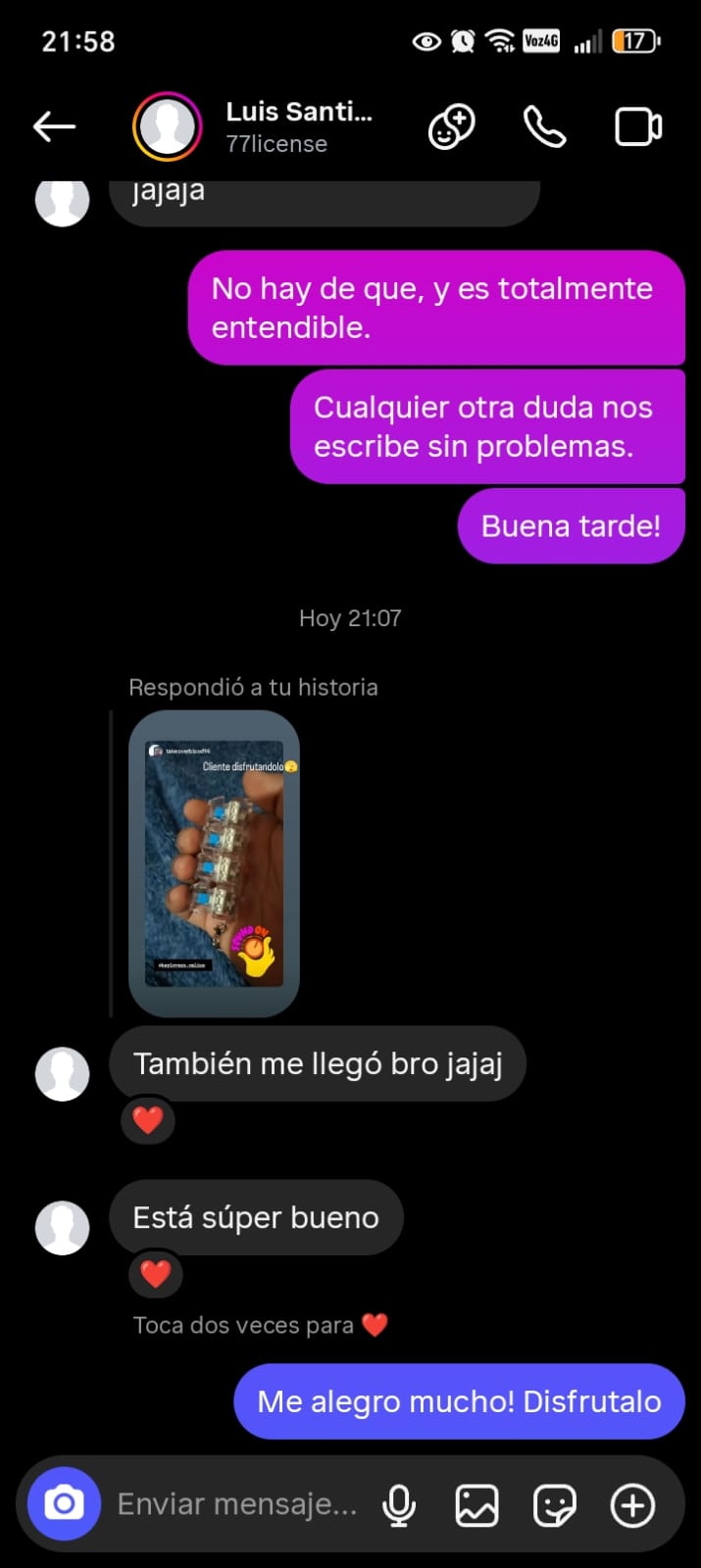Tap heart reaction under "También me llegó"
This screenshot has height=1568, width=701.
tap(148, 1119)
